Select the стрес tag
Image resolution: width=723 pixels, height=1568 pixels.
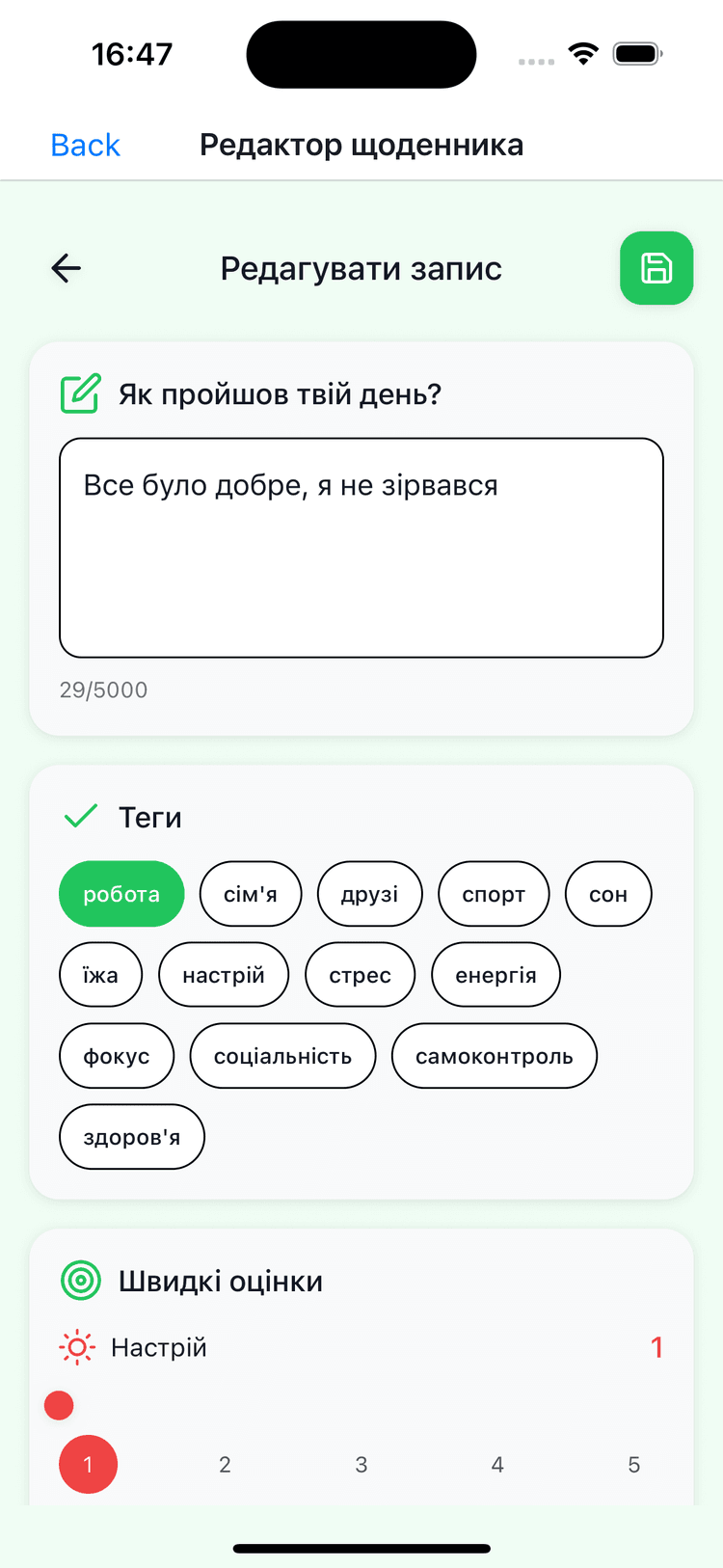coord(360,975)
